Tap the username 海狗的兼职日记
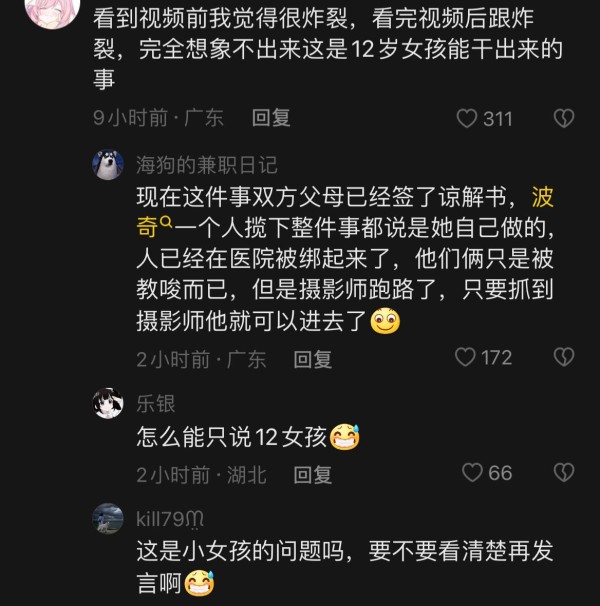The height and width of the screenshot is (606, 600). coord(206,165)
